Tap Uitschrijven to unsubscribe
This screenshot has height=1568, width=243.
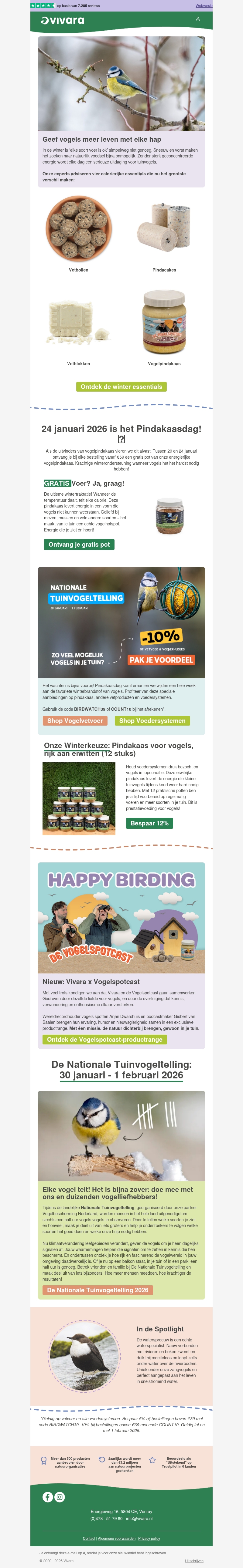(194, 1561)
